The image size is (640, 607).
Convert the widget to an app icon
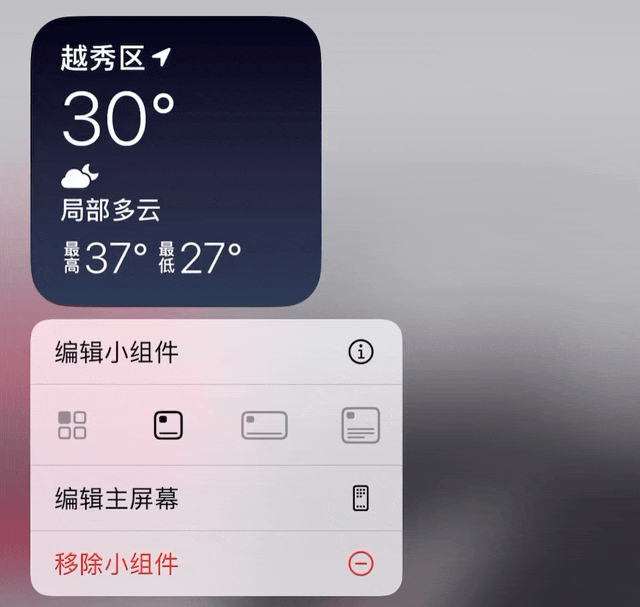point(72,425)
